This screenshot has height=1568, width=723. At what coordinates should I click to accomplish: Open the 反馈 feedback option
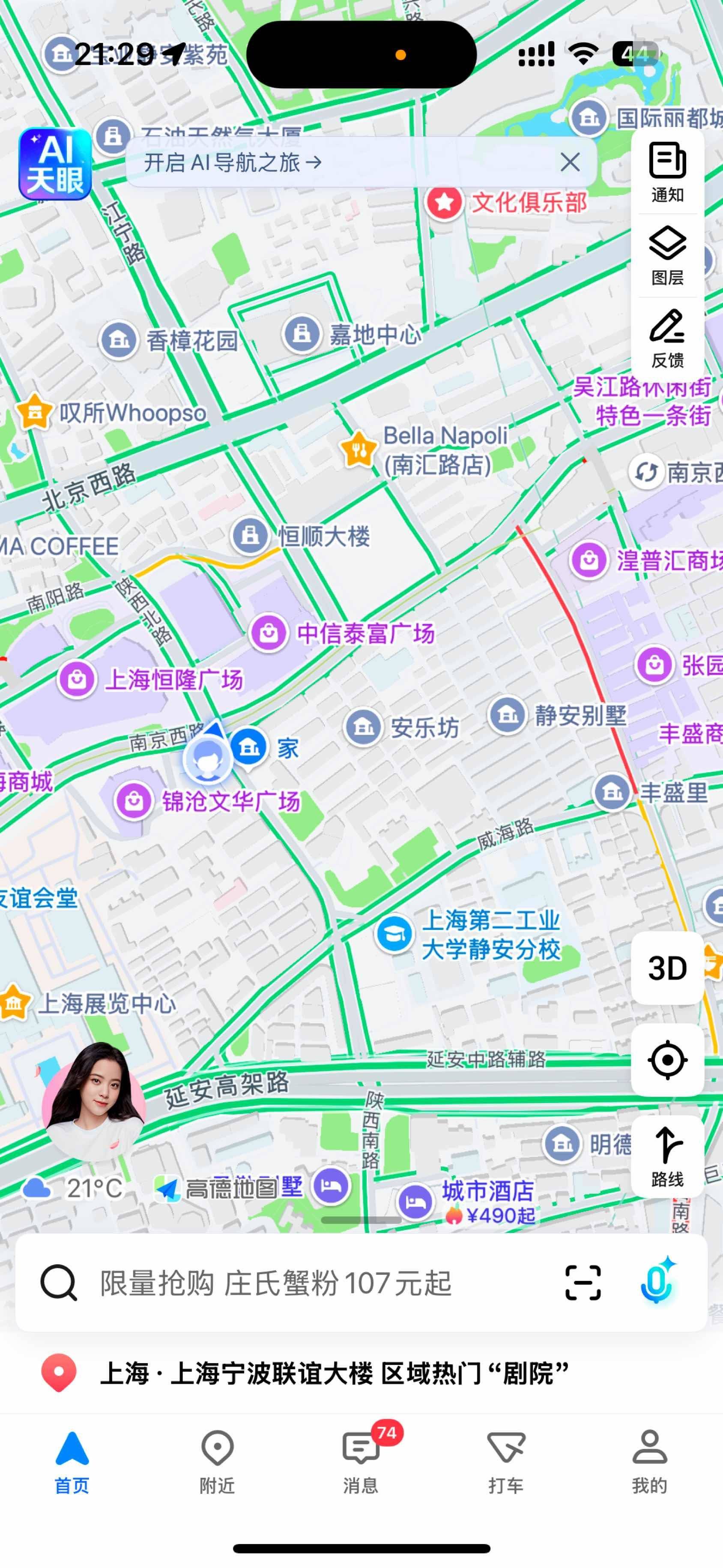tap(668, 339)
